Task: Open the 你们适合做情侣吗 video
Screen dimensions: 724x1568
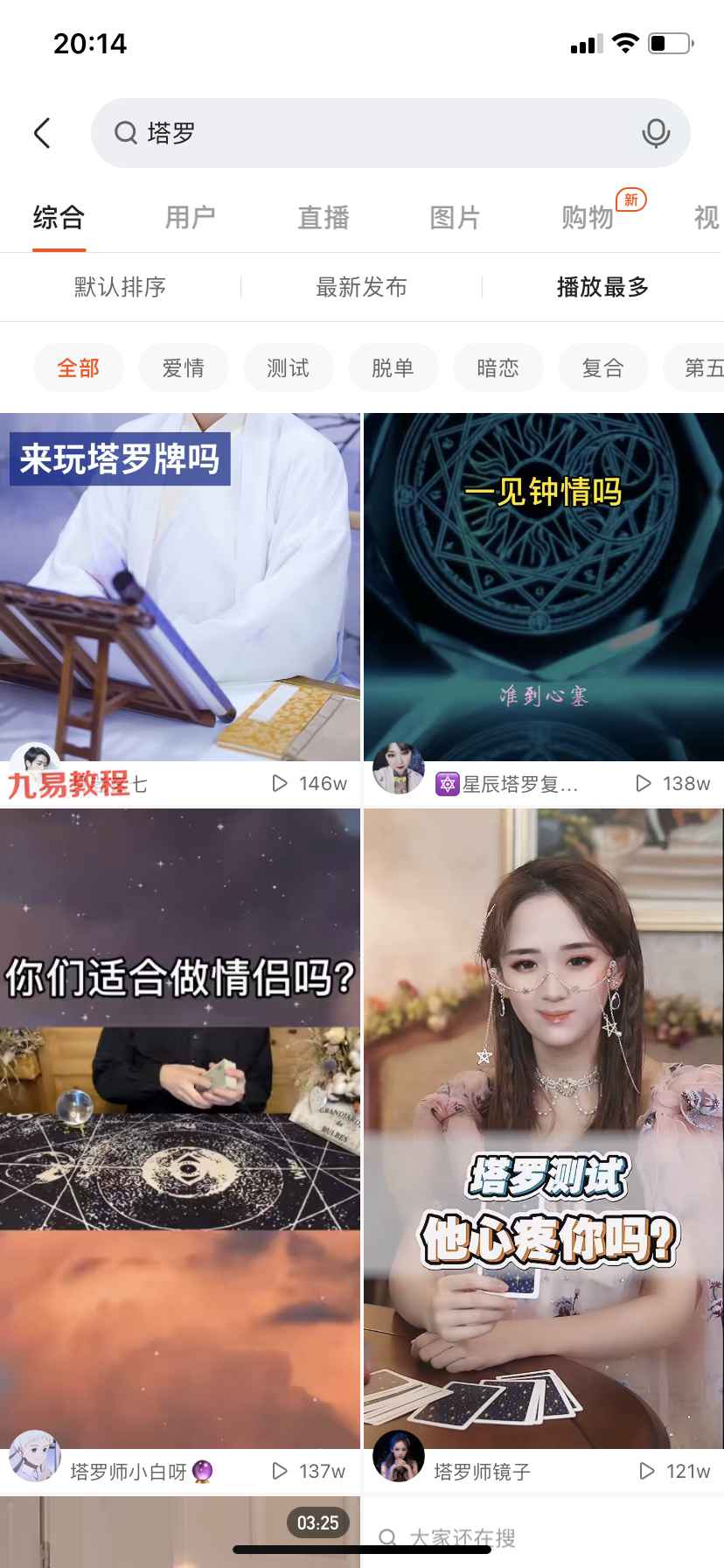Action: [180, 1129]
